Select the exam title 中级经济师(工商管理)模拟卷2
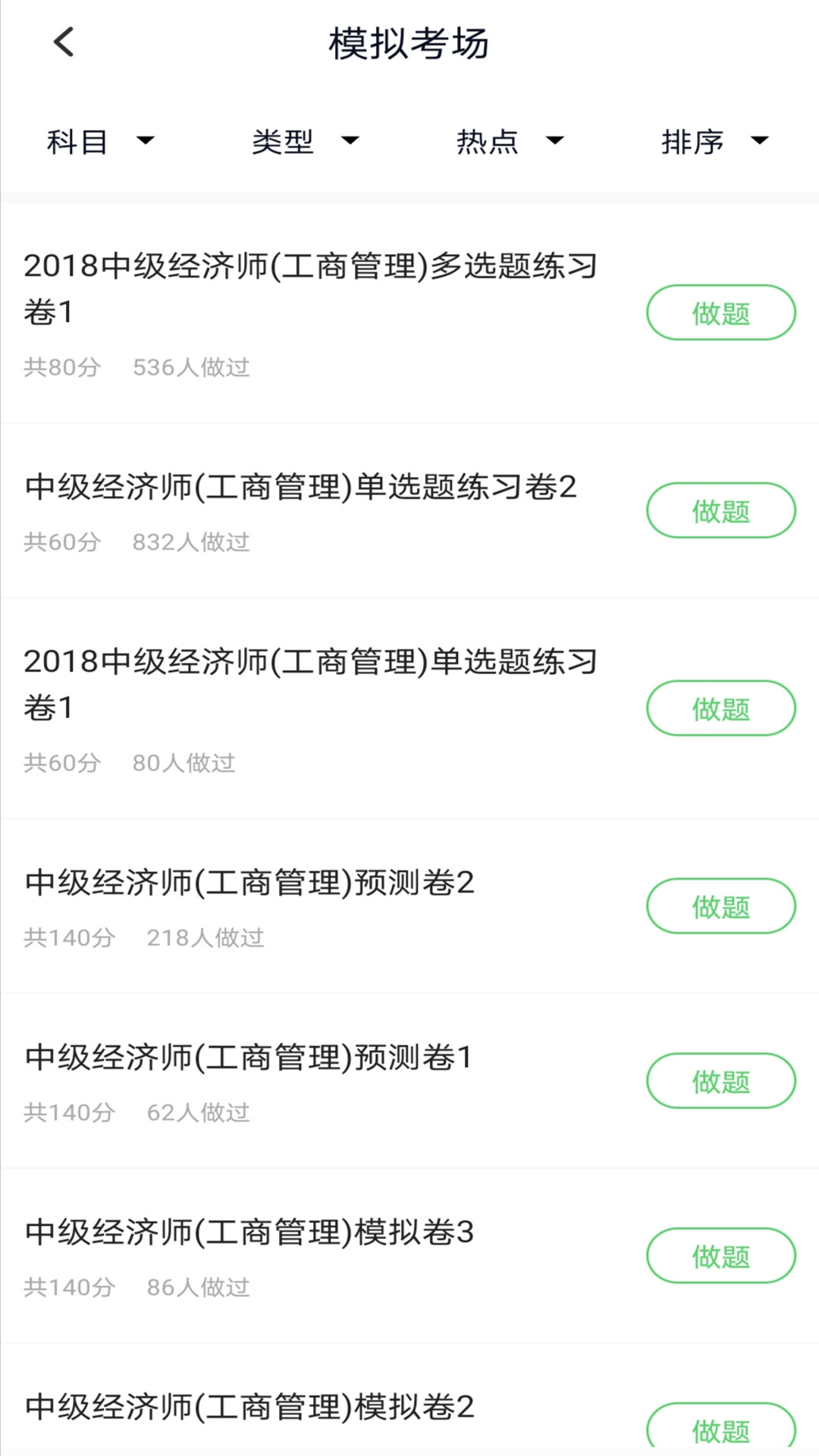The width and height of the screenshot is (819, 1456). click(x=249, y=1407)
